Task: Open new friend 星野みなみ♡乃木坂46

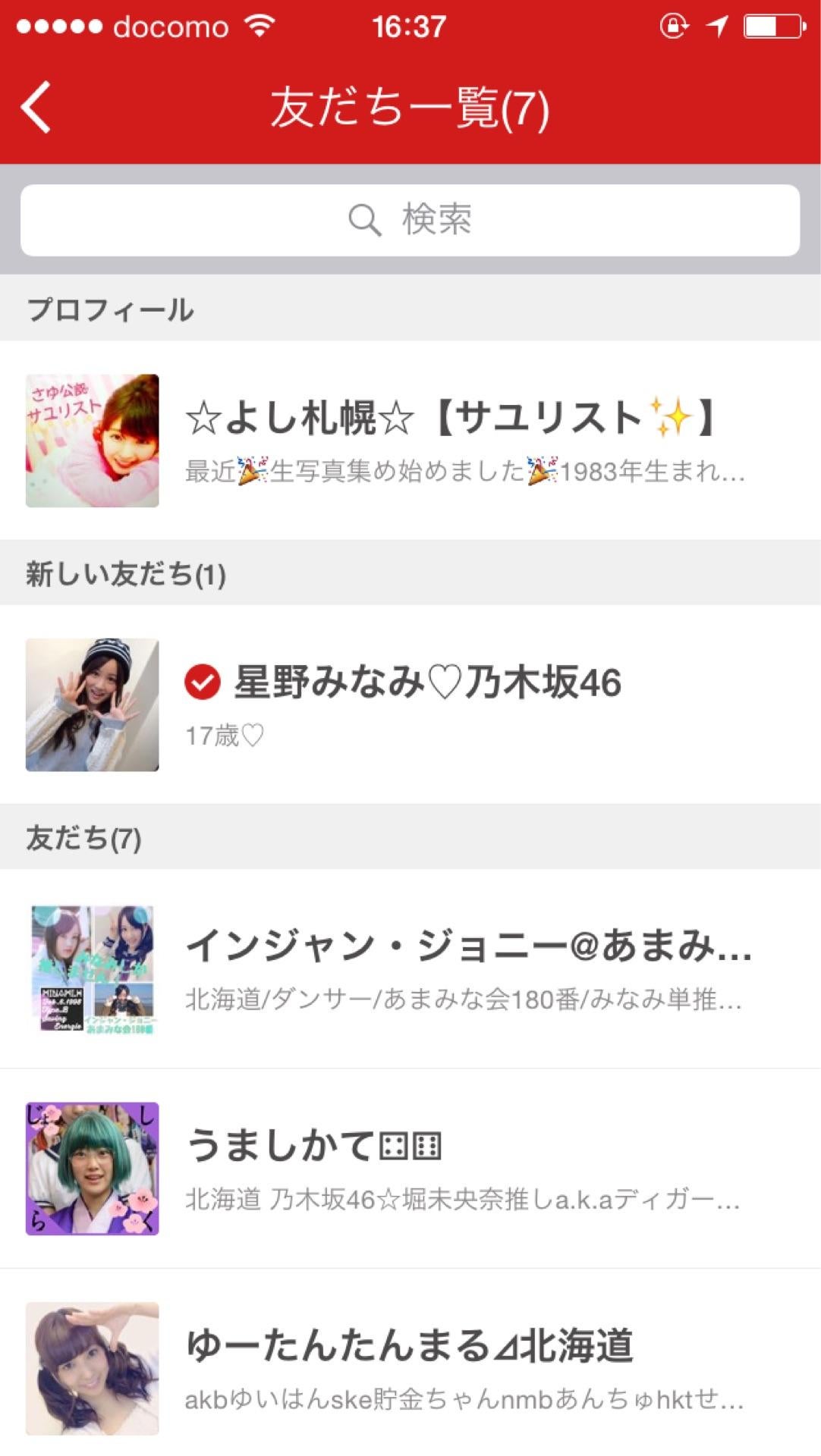Action: click(x=410, y=704)
